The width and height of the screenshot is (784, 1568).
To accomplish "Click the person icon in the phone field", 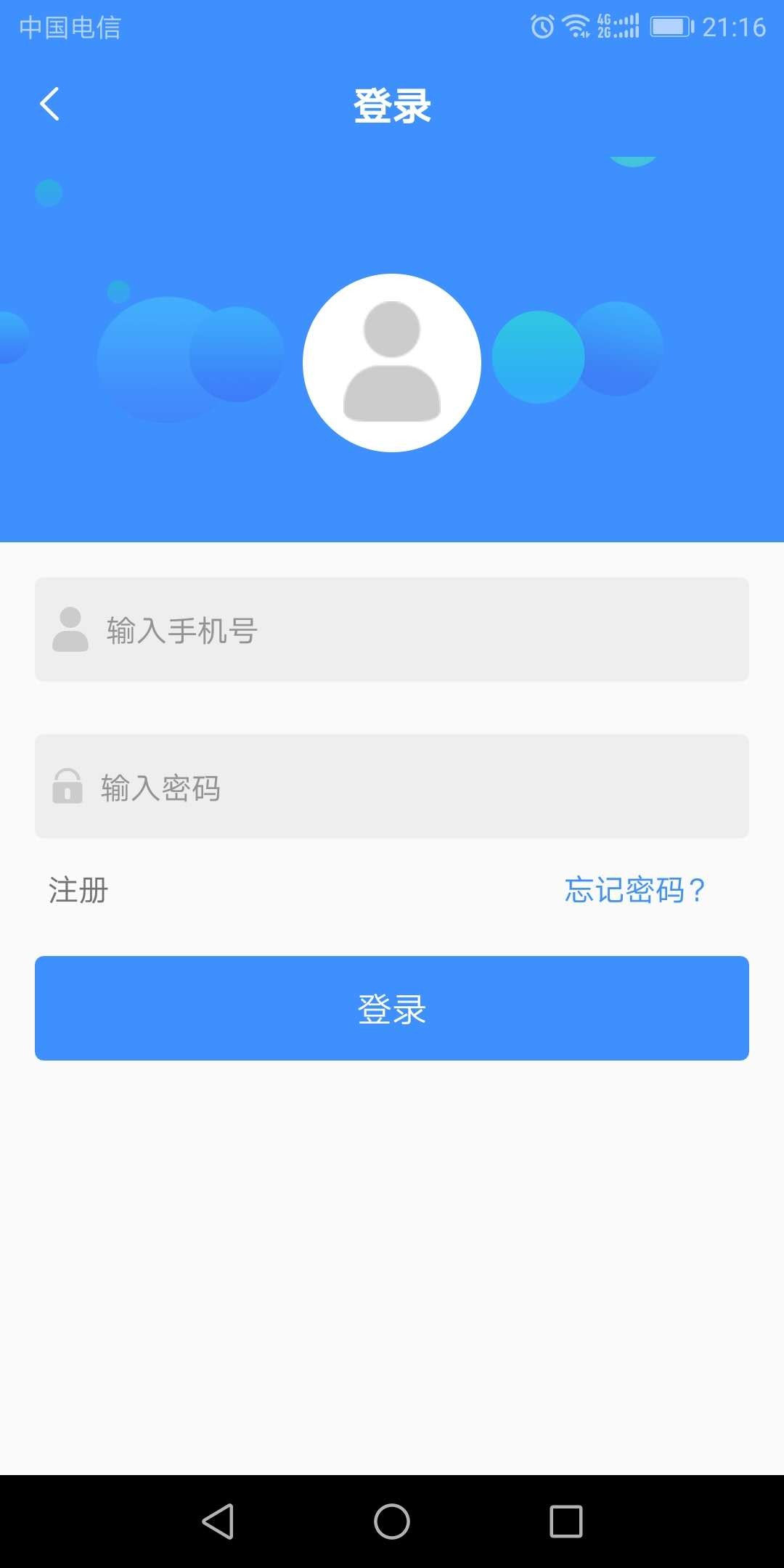I will click(69, 630).
